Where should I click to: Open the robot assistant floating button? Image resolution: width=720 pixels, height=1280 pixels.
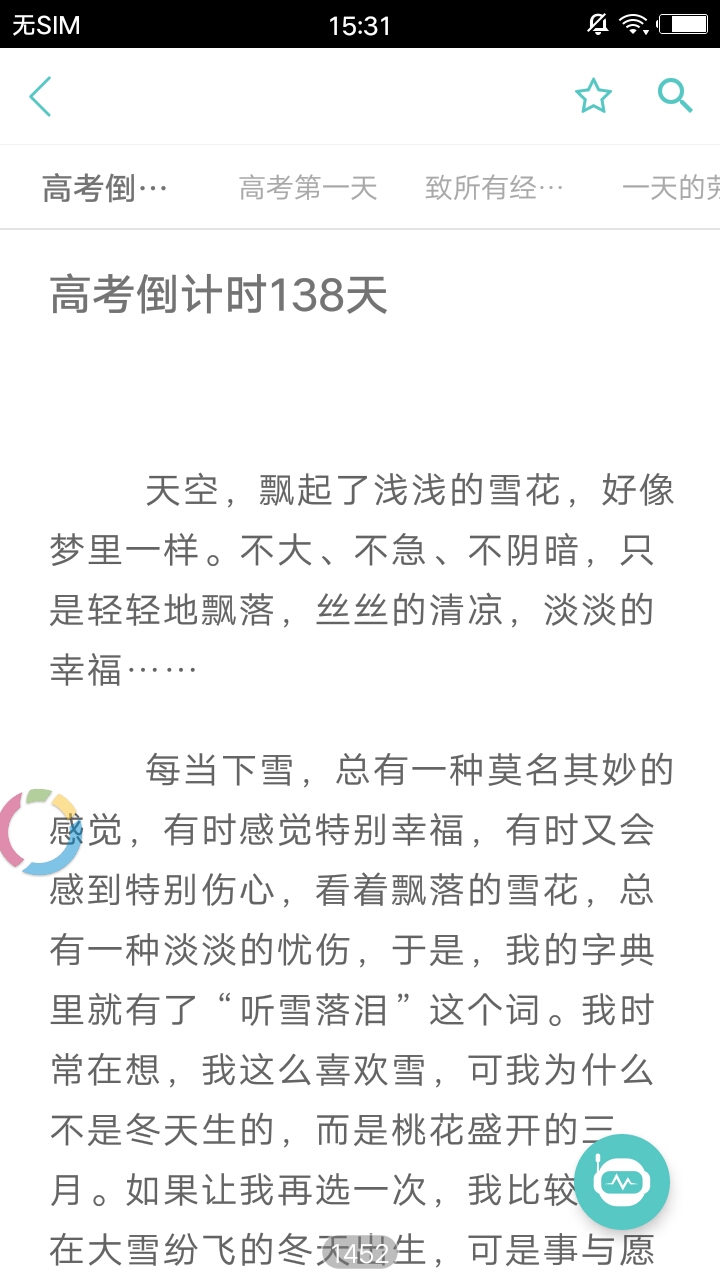coord(622,1181)
